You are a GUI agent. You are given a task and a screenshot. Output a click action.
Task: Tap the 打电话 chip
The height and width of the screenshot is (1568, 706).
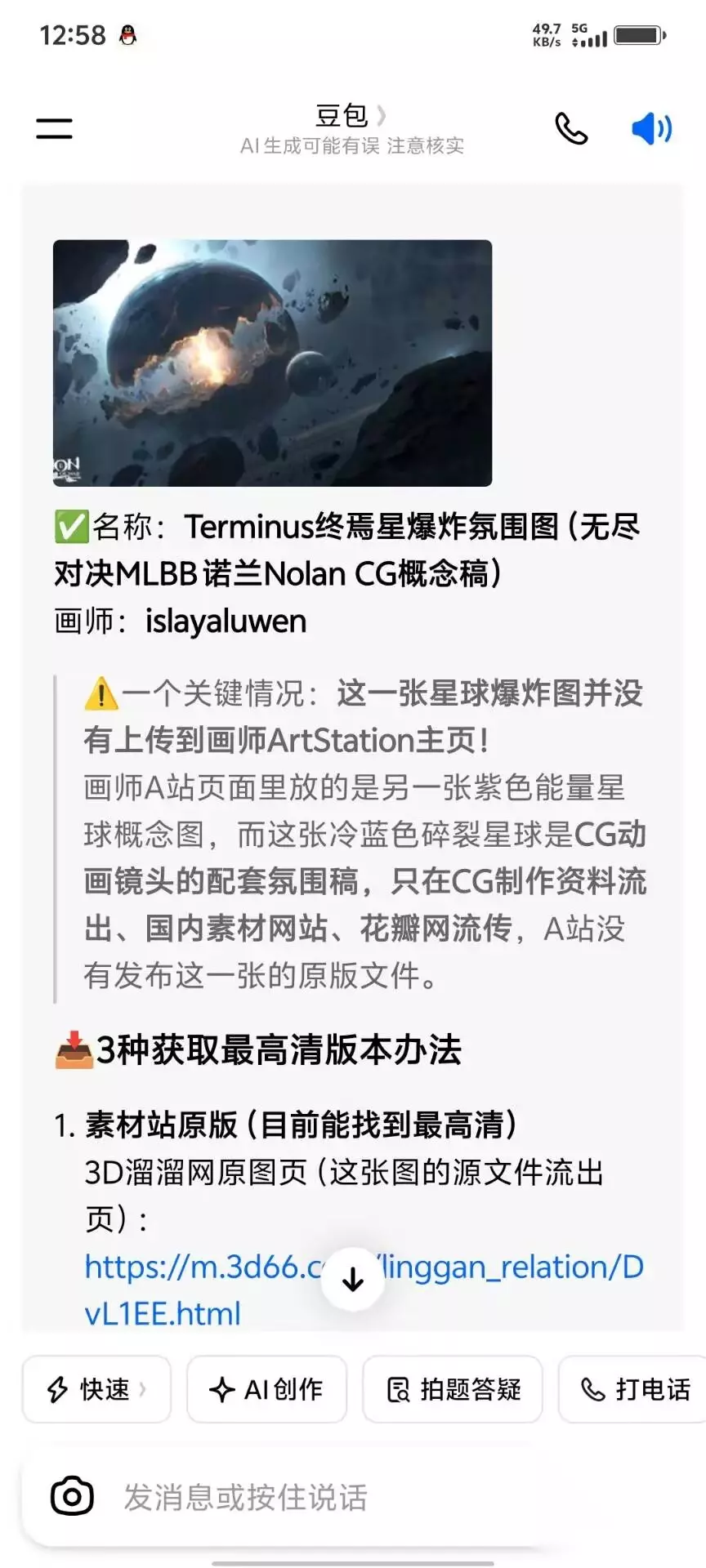[633, 1389]
